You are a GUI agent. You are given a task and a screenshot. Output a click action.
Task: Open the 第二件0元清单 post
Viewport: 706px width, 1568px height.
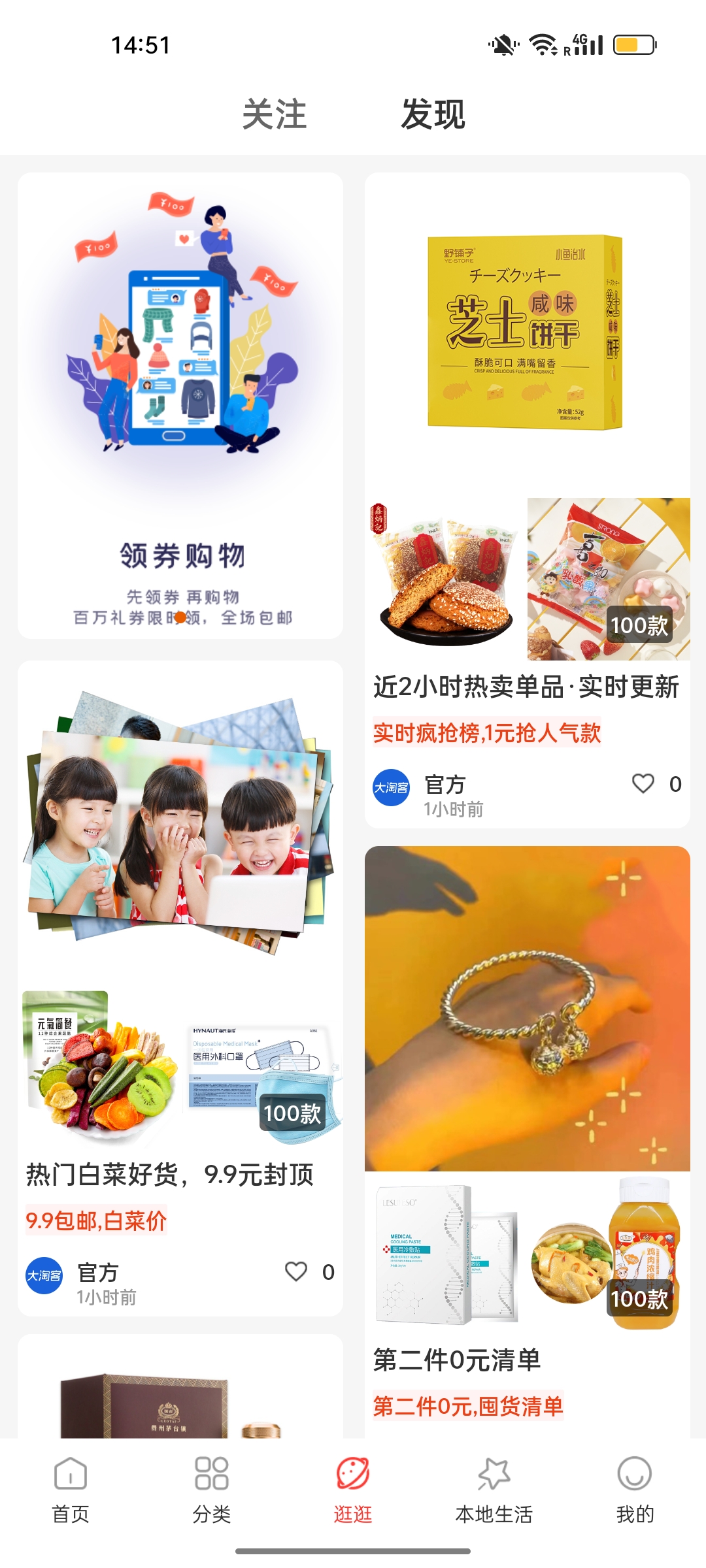[x=458, y=1360]
